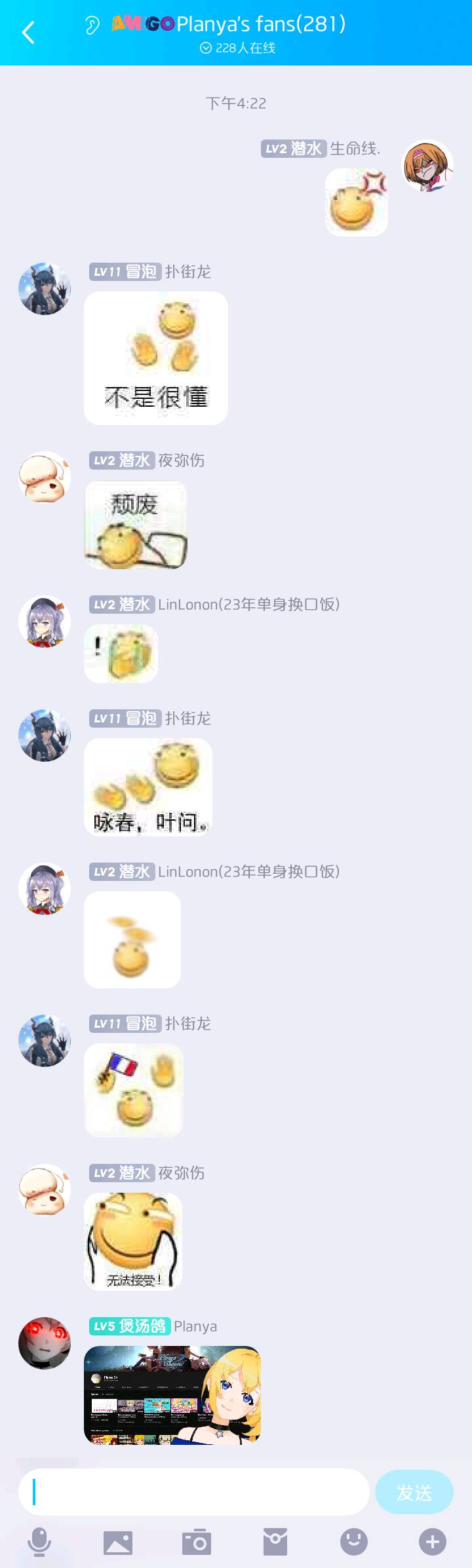Open the French flag sticker from 扑街龙
This screenshot has width=472, height=1568.
point(134,1091)
